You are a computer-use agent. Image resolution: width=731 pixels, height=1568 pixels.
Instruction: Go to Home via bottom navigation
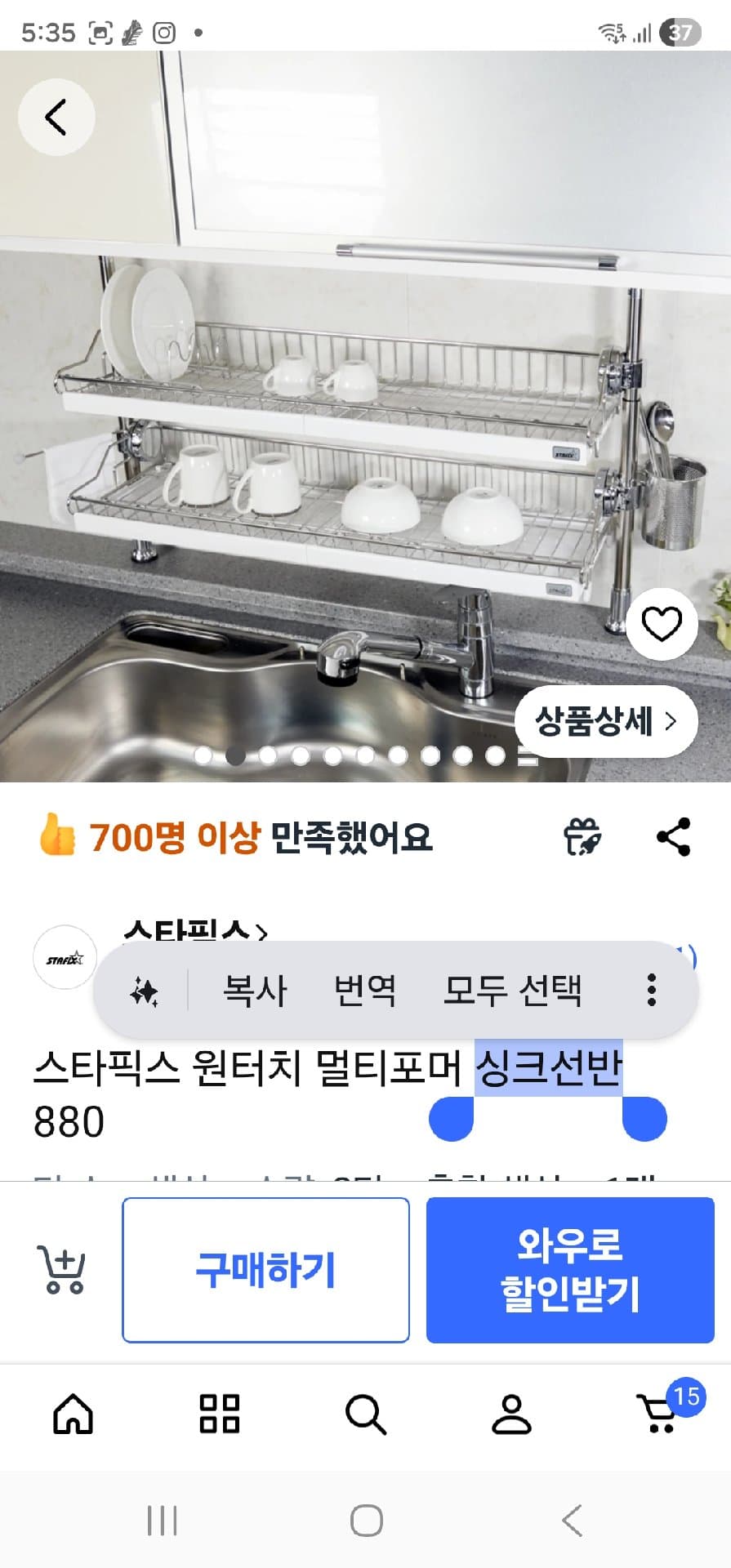pos(73,1414)
